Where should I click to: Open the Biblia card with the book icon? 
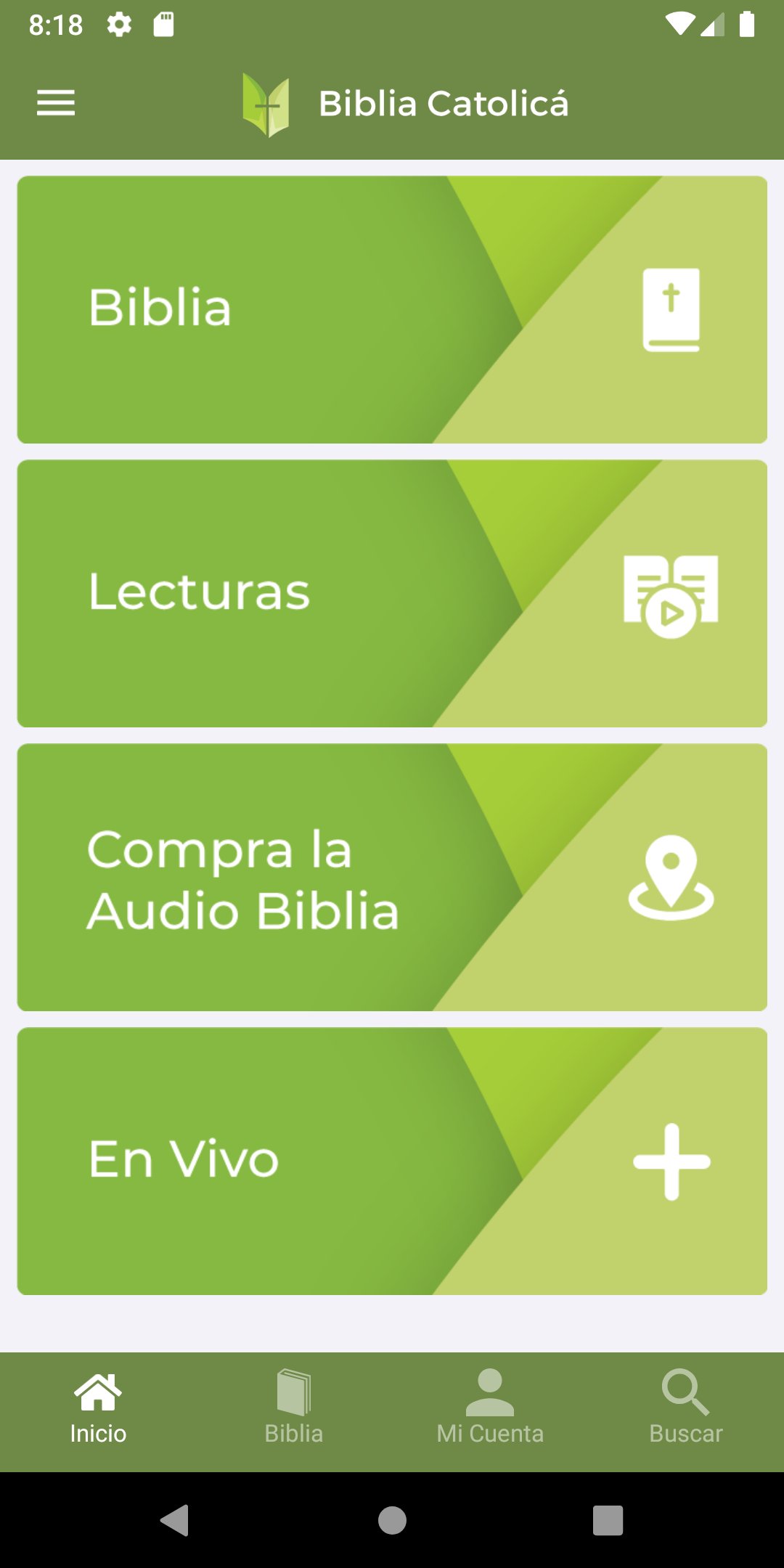click(392, 310)
